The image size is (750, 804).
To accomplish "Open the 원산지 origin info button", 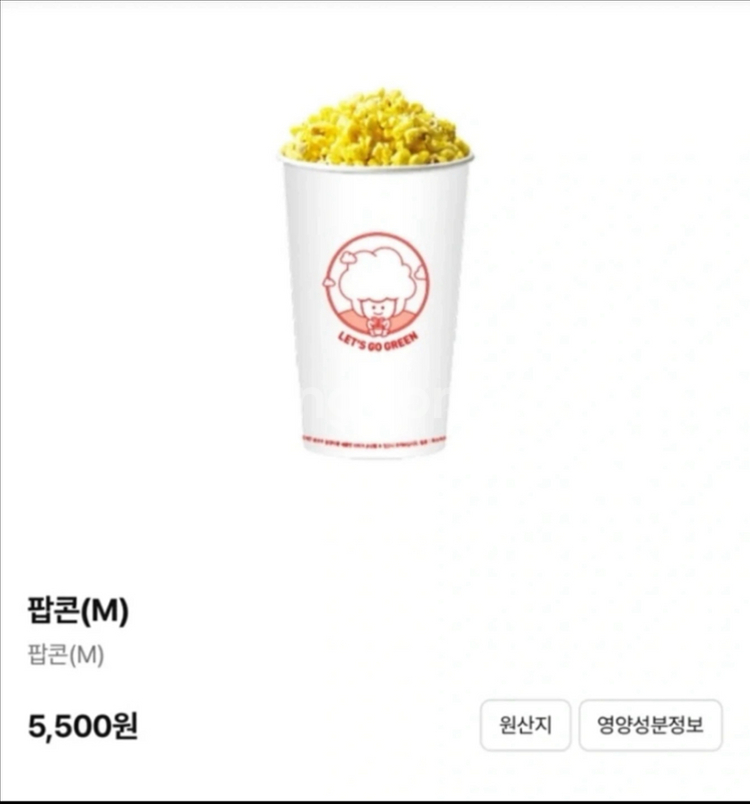I will point(525,725).
